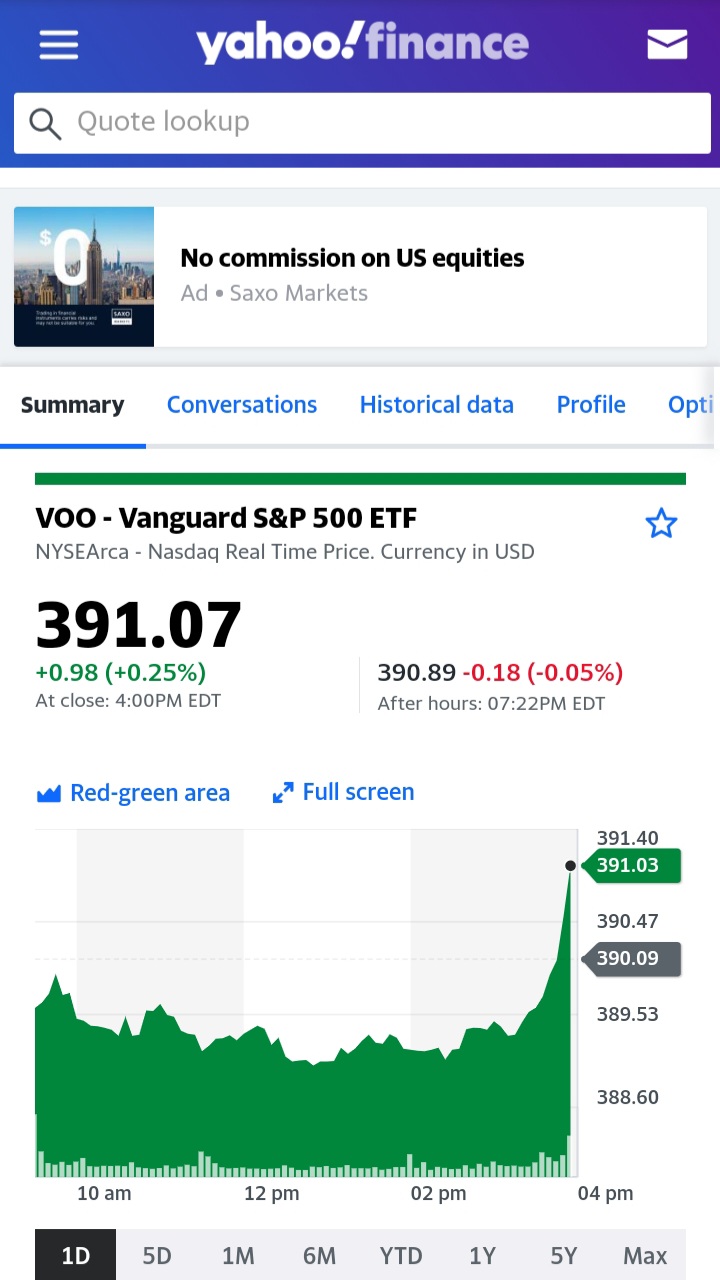Select the 6M chart range

click(x=319, y=1255)
